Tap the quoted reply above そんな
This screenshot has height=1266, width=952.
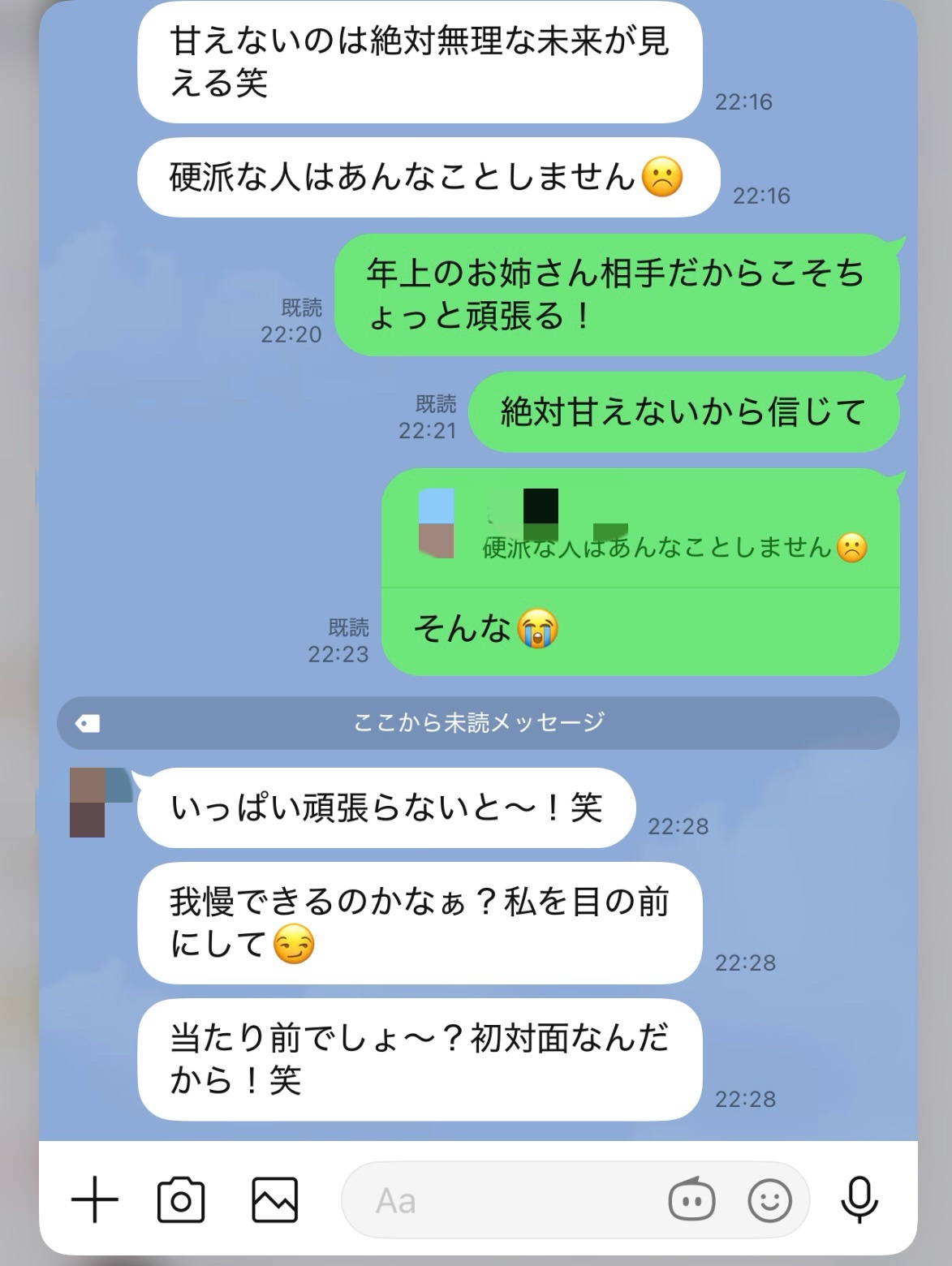pos(641,527)
